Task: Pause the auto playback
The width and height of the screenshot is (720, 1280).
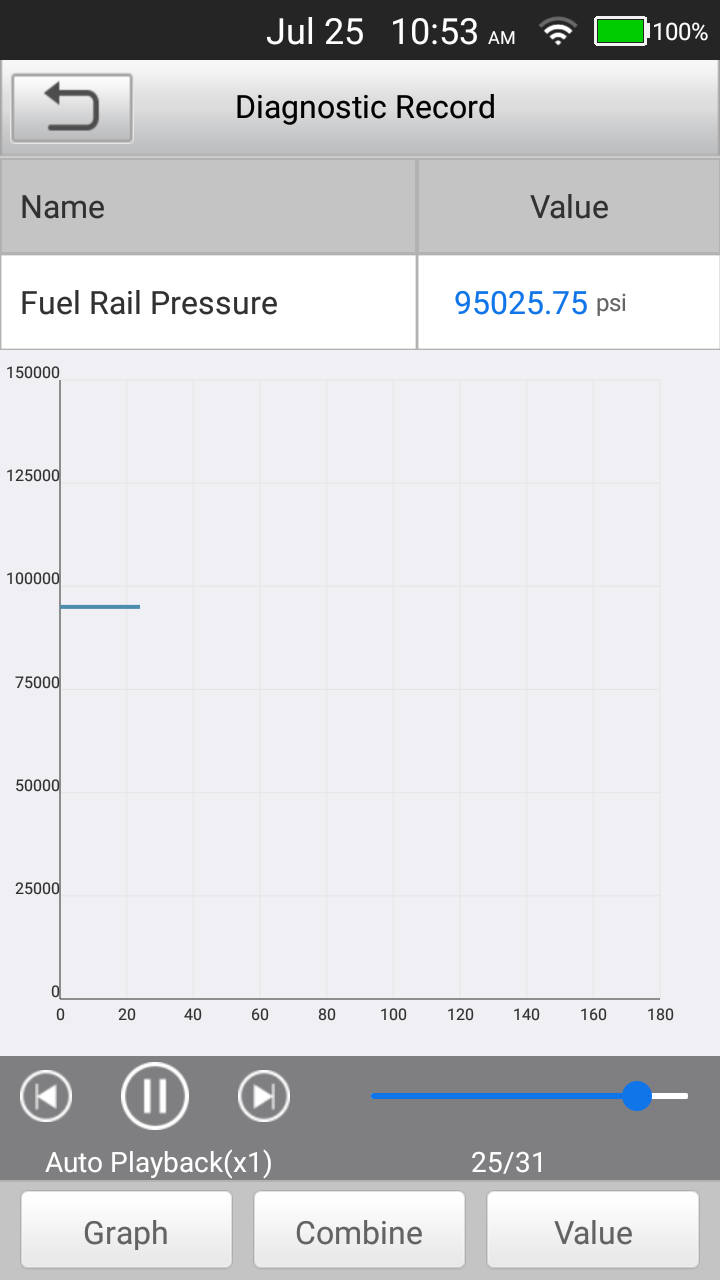Action: point(155,1096)
